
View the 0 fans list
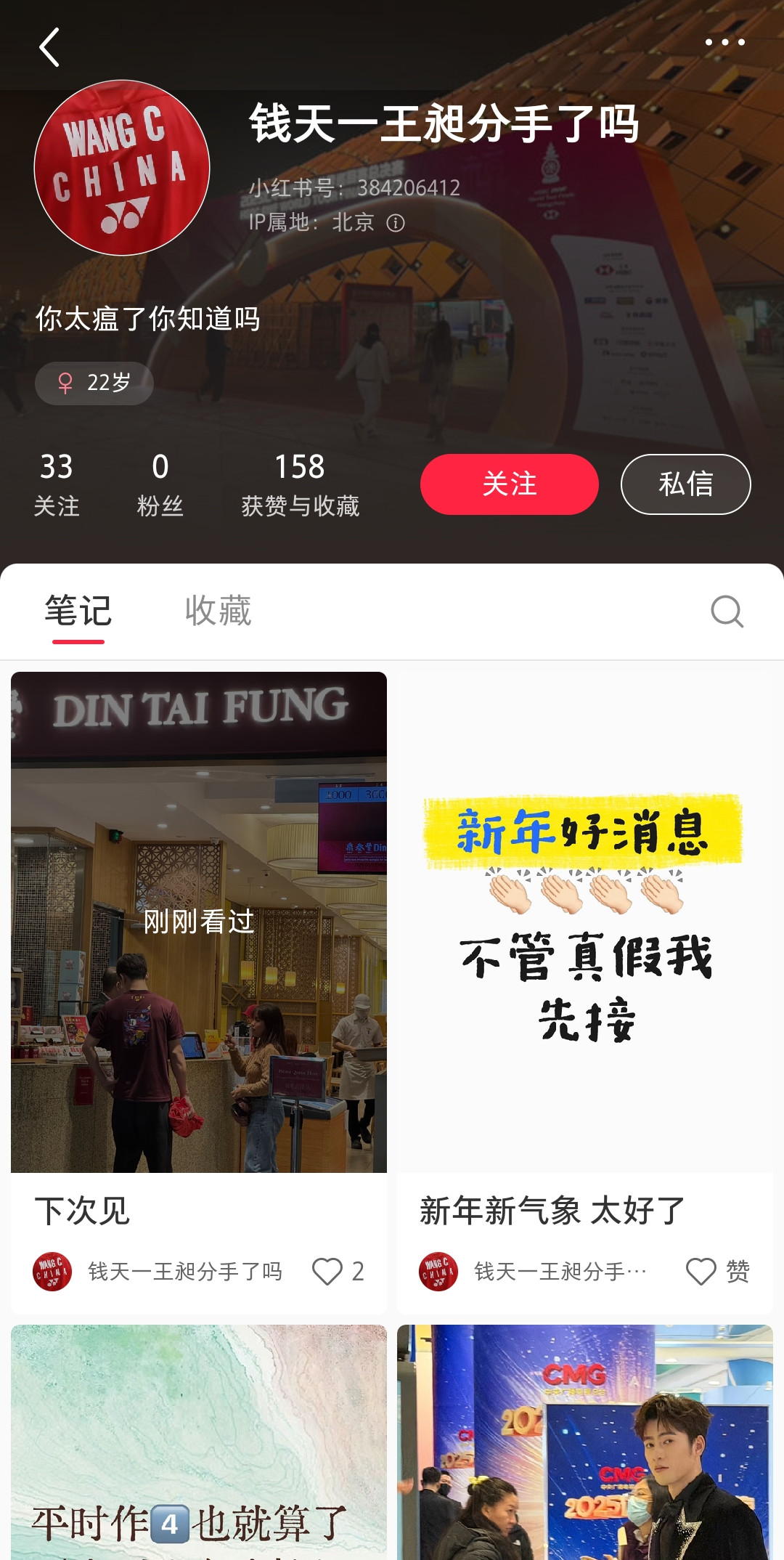[x=160, y=484]
